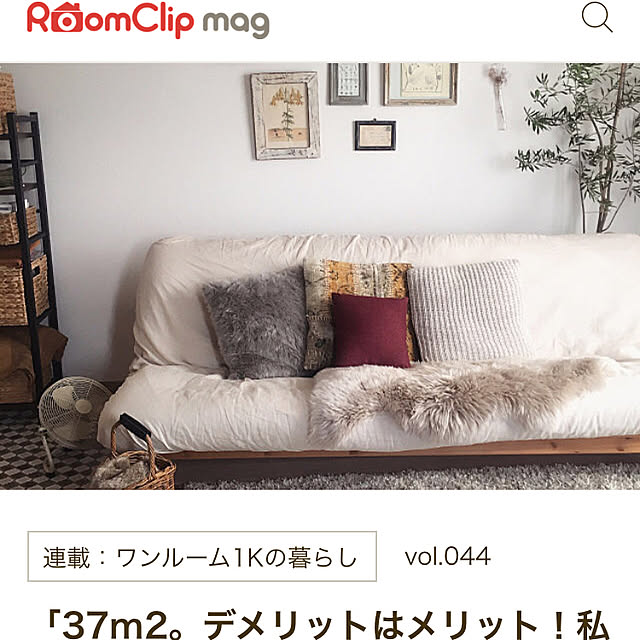Go to the RoomClip mag home
Screen dimensions: 640x640
pyautogui.click(x=148, y=20)
